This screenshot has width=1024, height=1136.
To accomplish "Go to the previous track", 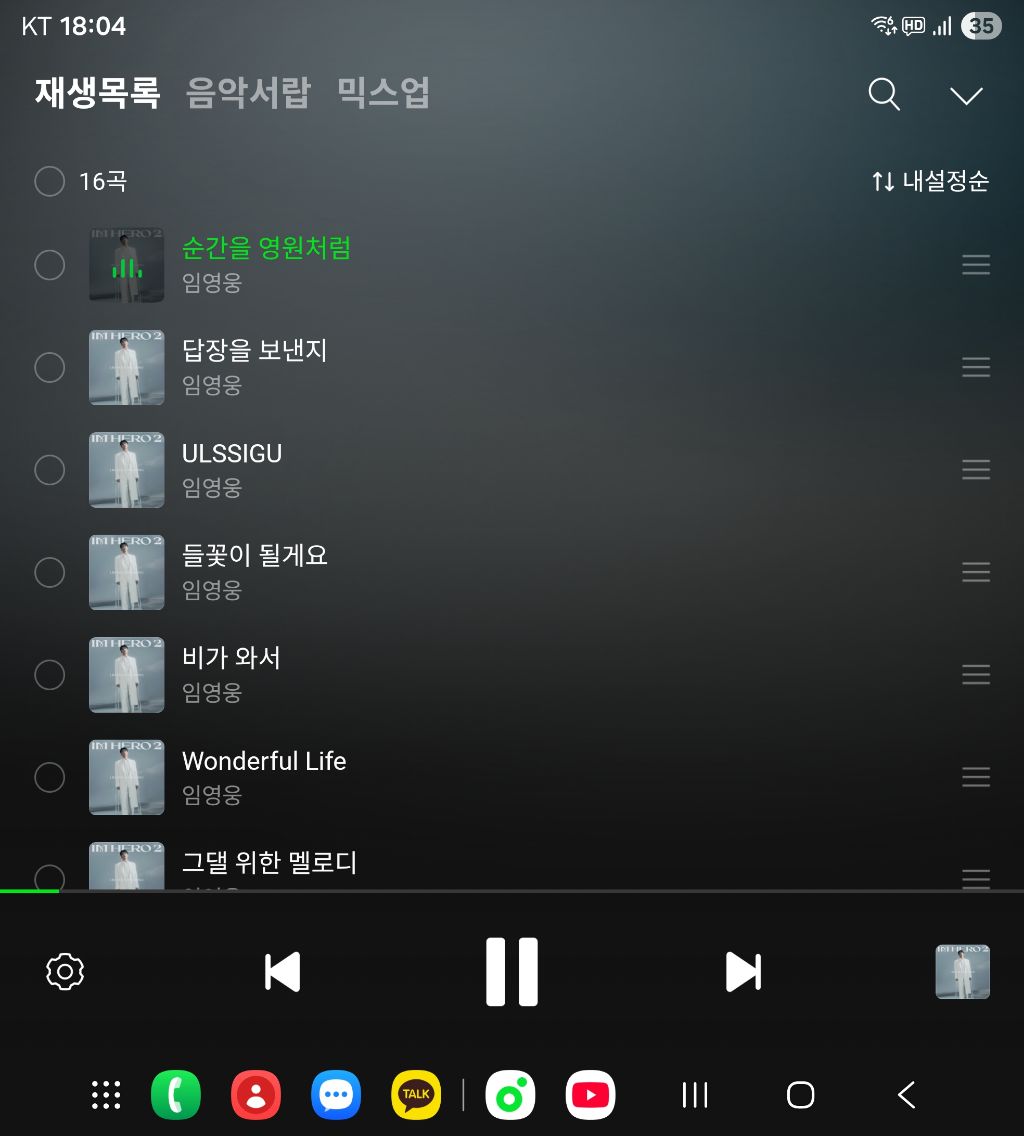I will [283, 972].
